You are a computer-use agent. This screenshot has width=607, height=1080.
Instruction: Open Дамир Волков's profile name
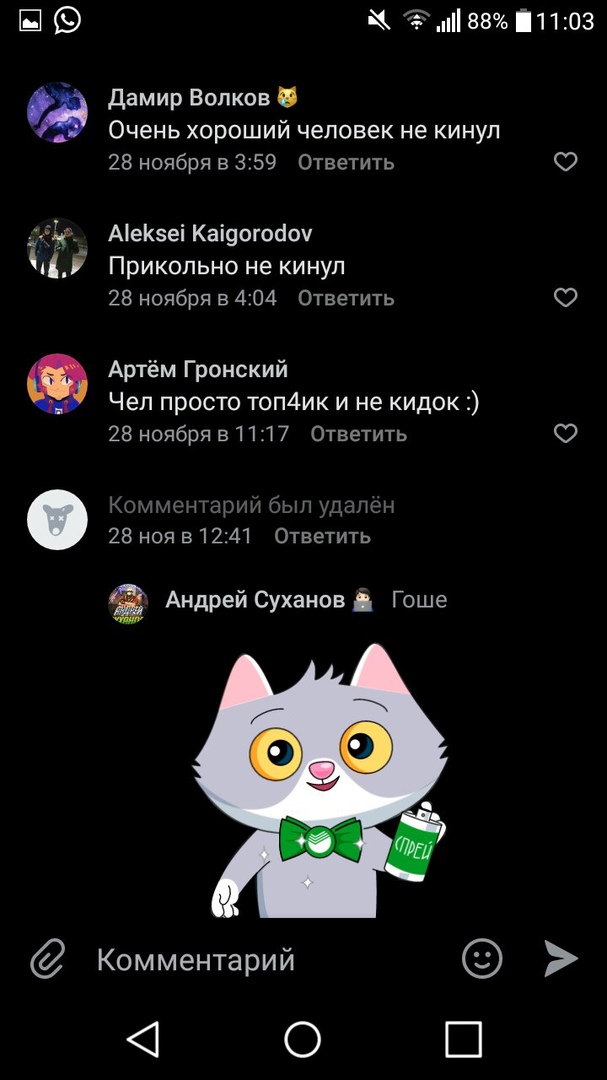pyautogui.click(x=189, y=97)
